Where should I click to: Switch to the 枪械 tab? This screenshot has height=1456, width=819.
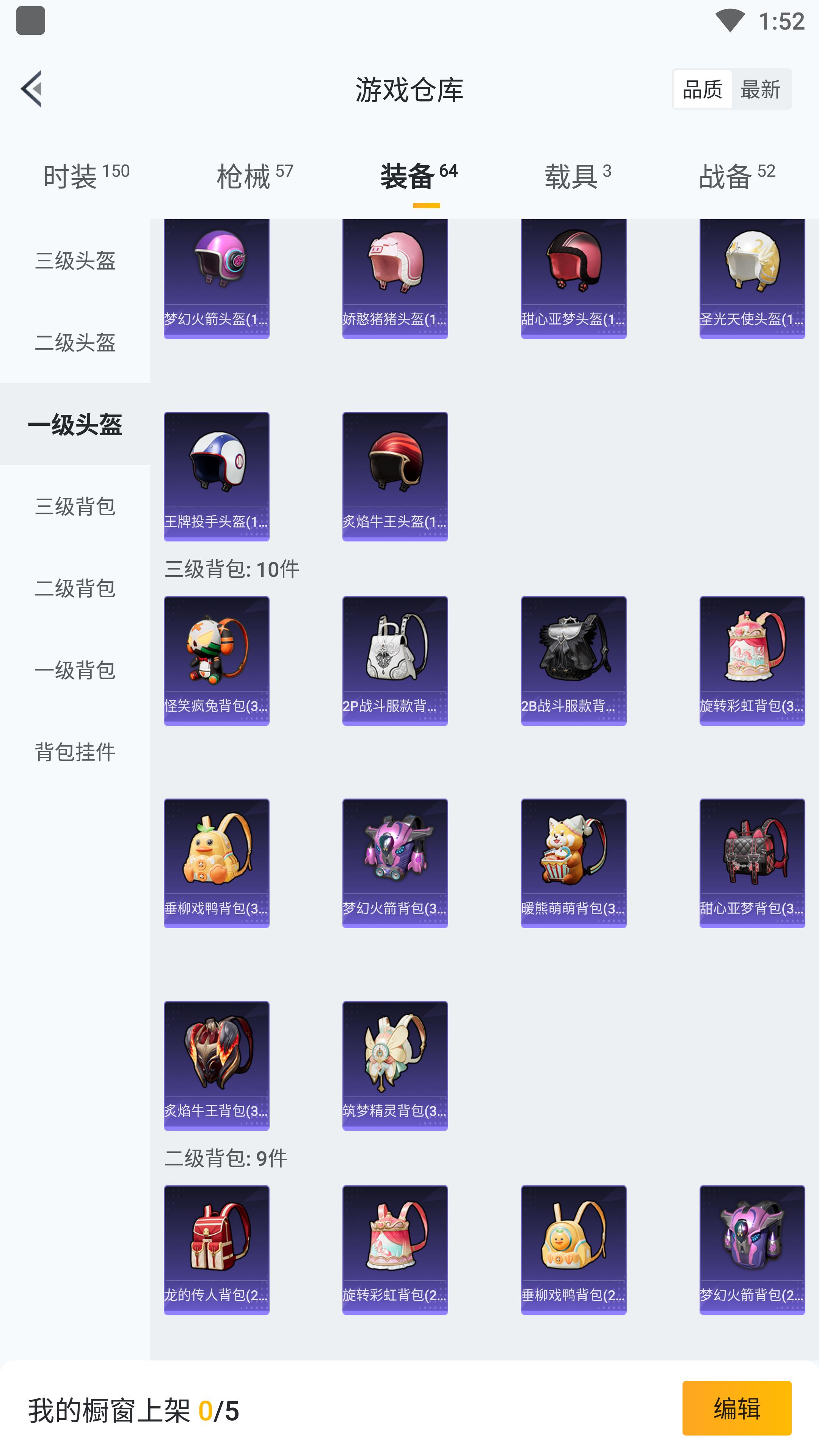click(x=254, y=176)
